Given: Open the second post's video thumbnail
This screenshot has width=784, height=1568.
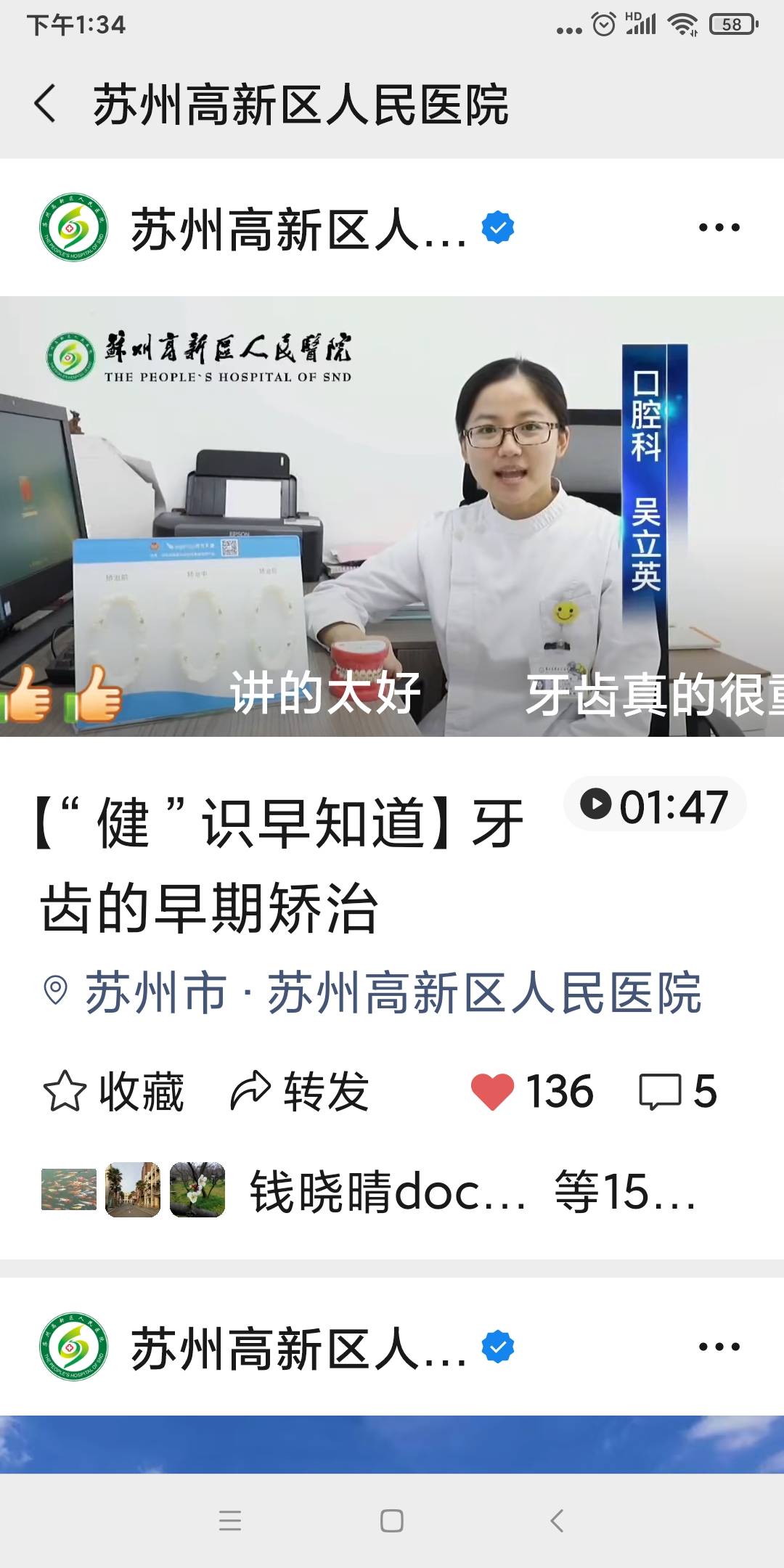Looking at the screenshot, I should click(x=392, y=1444).
